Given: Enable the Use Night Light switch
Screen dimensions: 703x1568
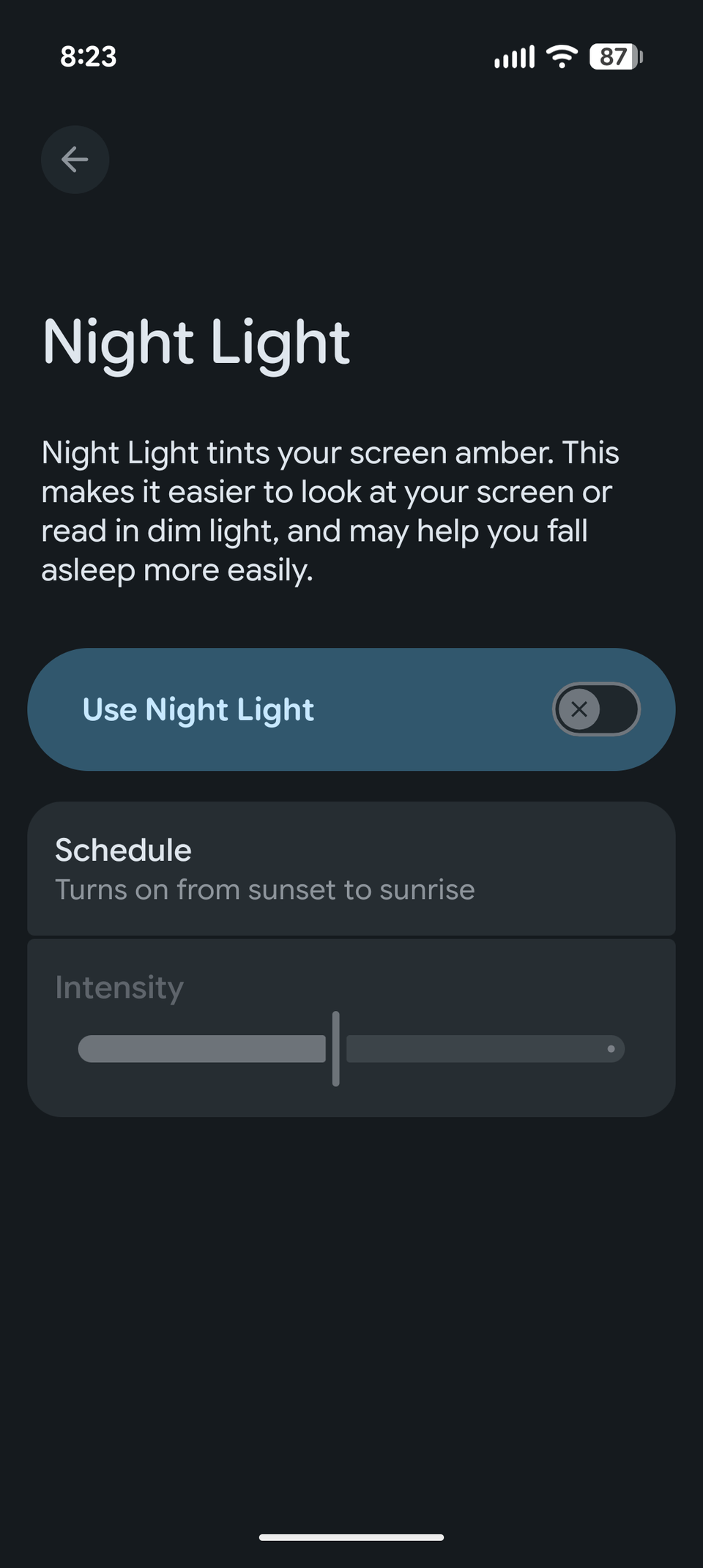Looking at the screenshot, I should coord(595,709).
